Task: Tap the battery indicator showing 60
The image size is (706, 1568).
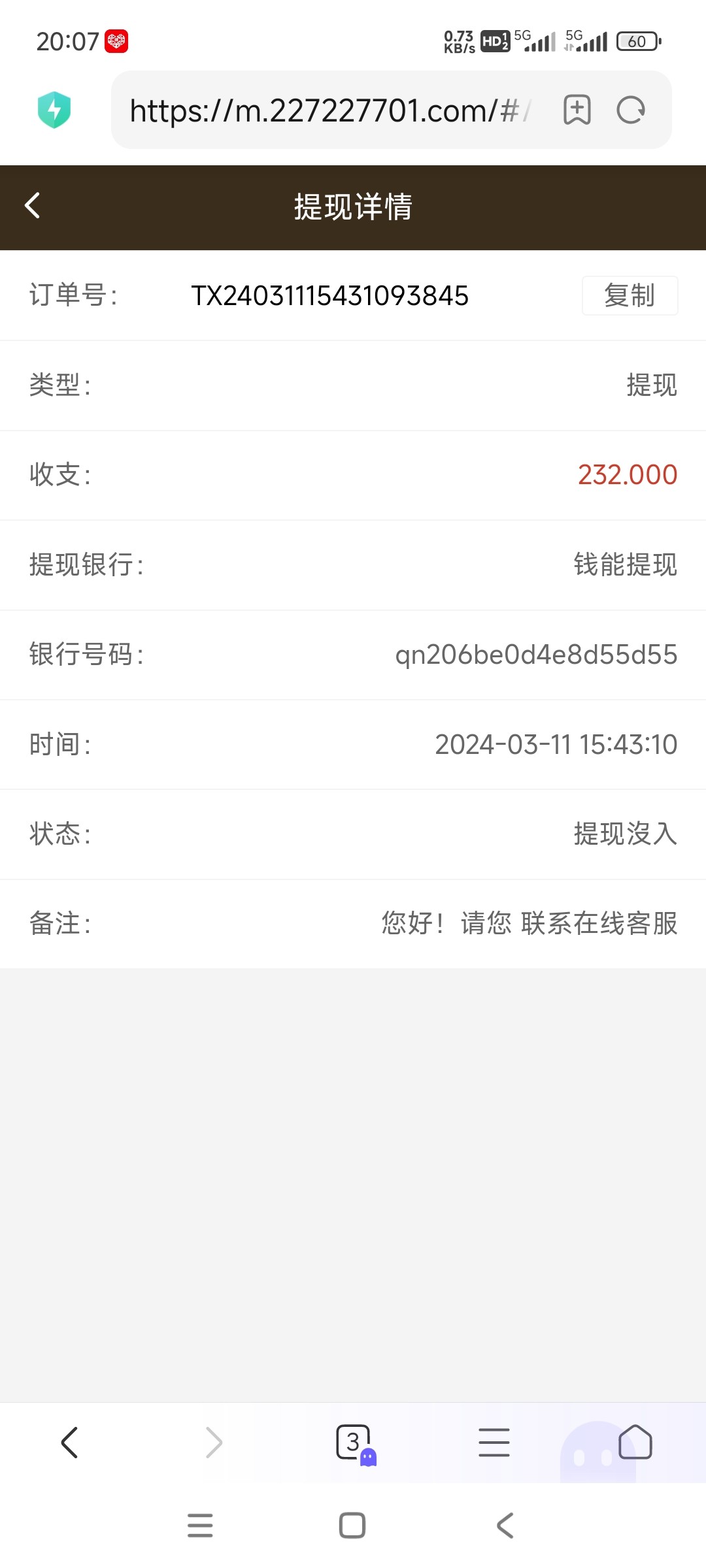Action: tap(638, 41)
